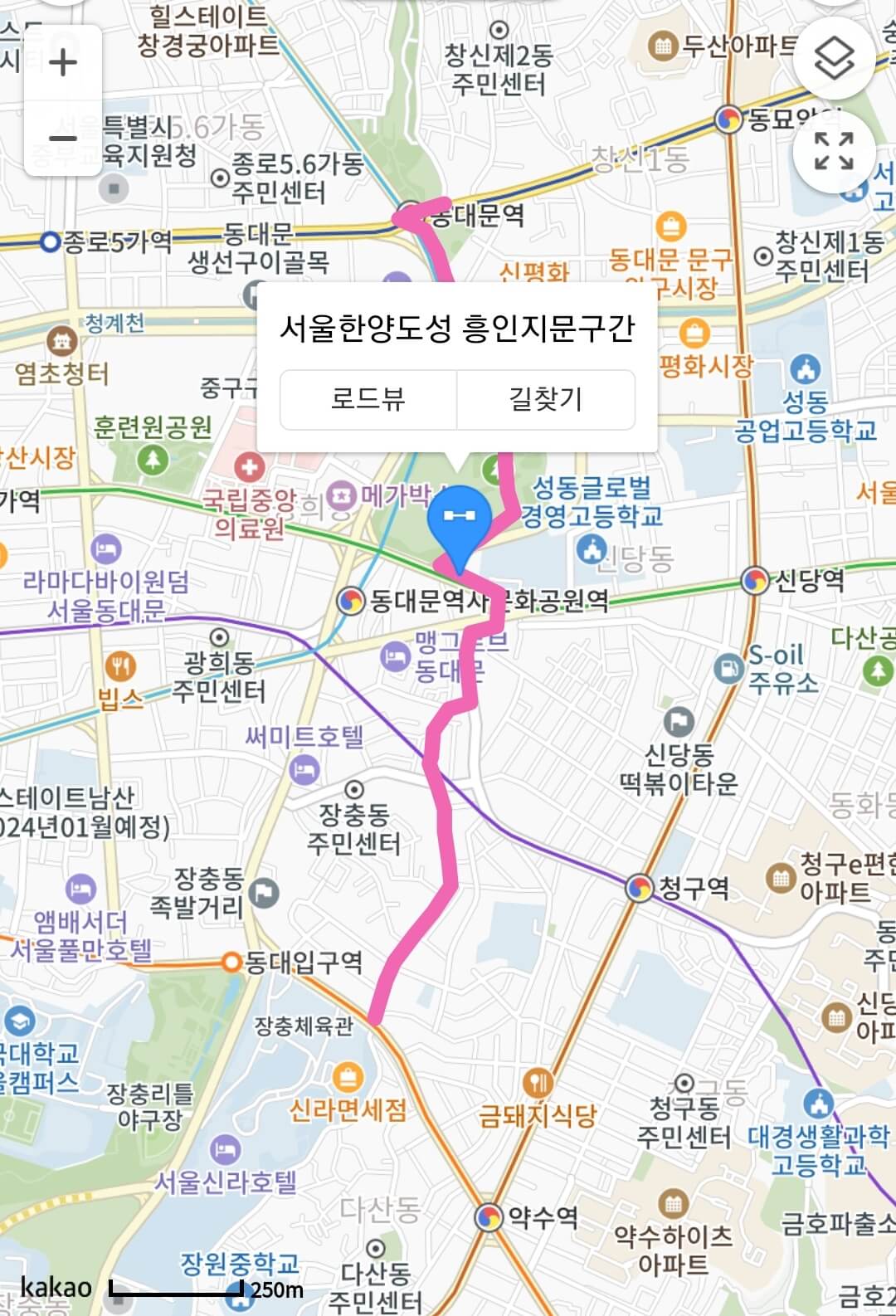Click the 동묘앞역 station icon

729,119
